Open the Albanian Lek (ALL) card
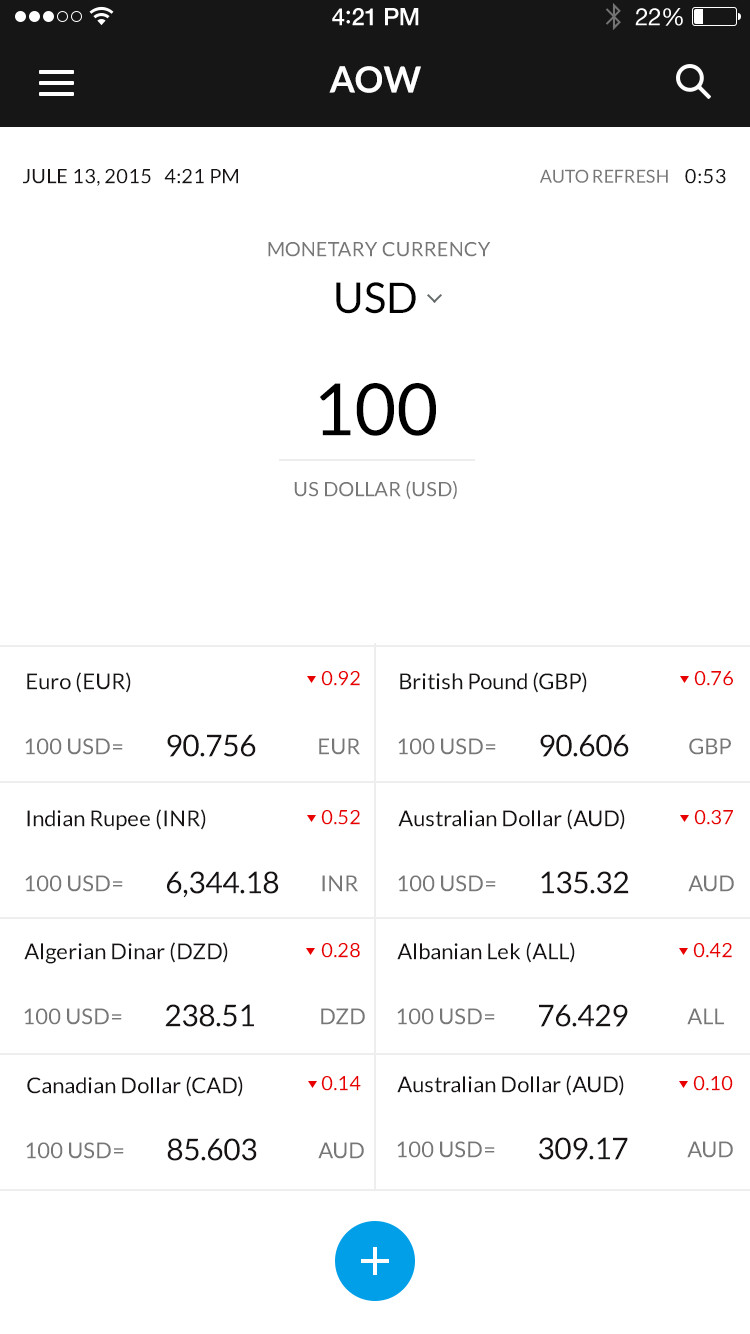 563,986
